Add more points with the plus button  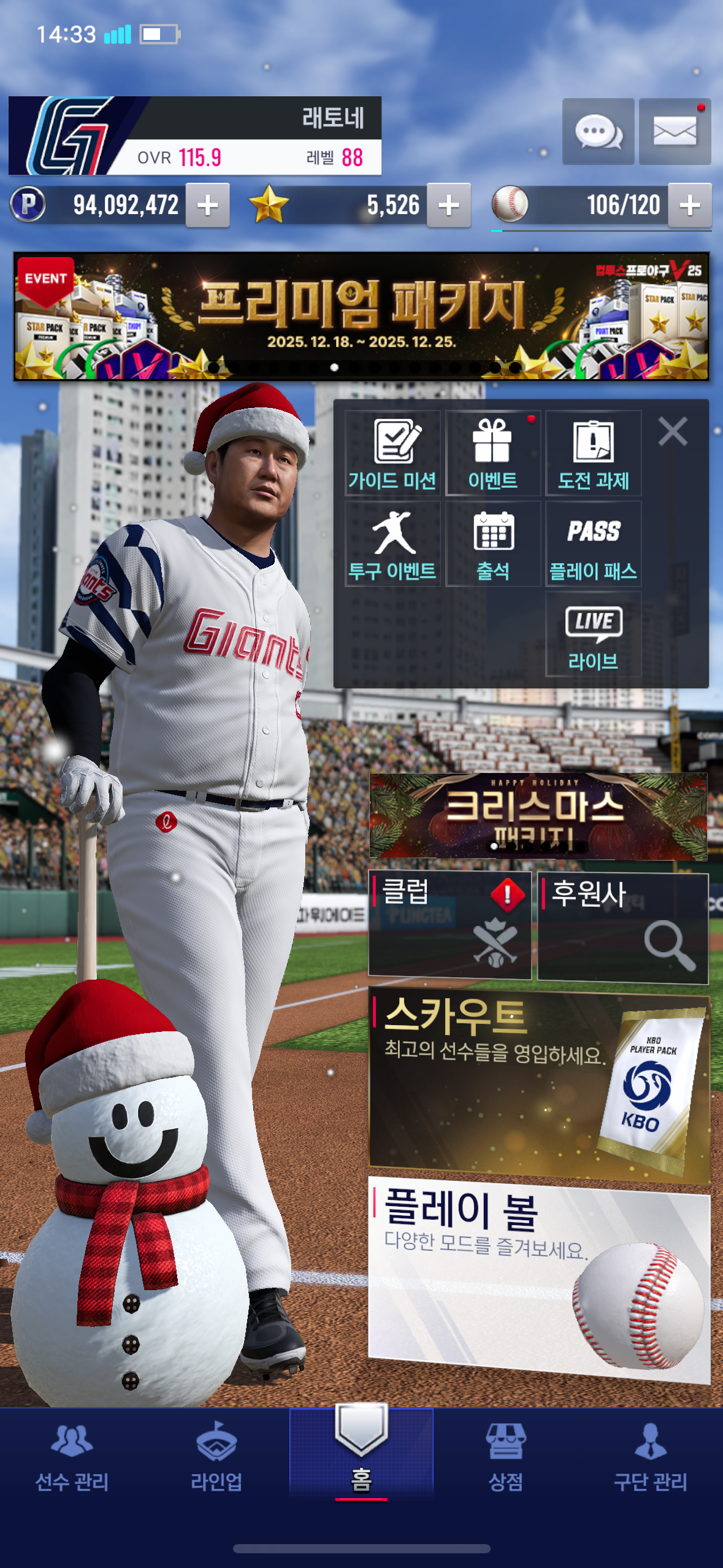click(x=208, y=206)
